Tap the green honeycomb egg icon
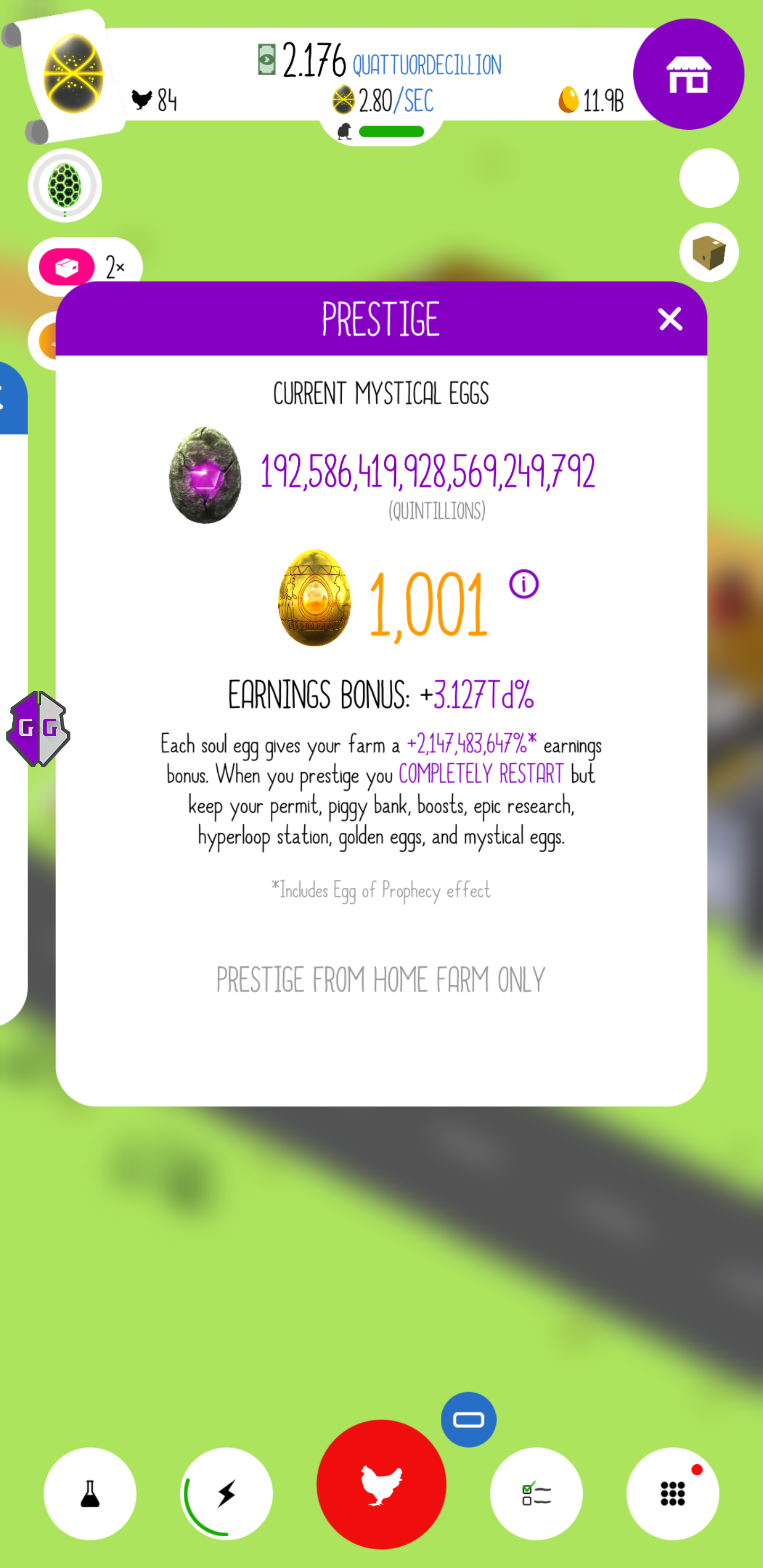The height and width of the screenshot is (1568, 763). point(65,185)
